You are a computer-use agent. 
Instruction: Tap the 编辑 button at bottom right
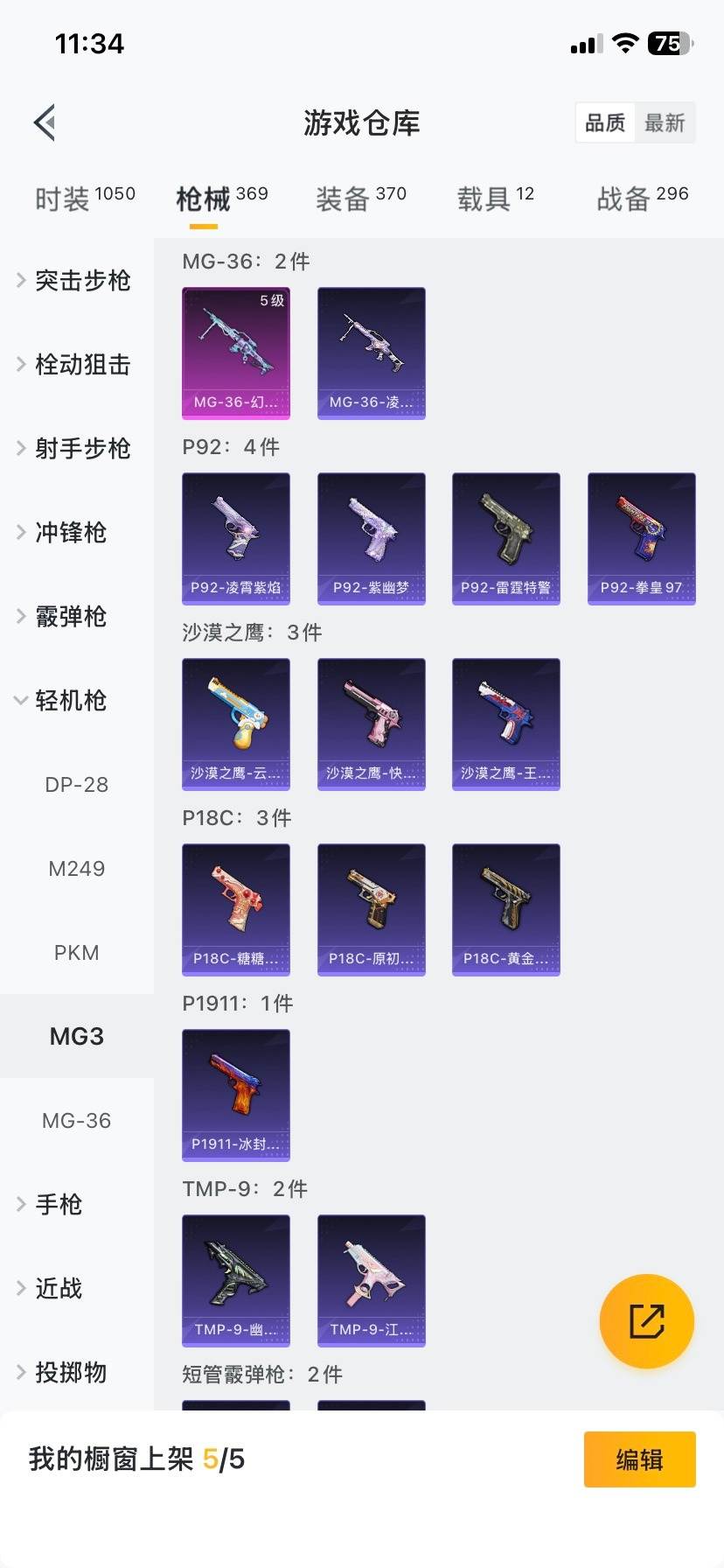[639, 1459]
